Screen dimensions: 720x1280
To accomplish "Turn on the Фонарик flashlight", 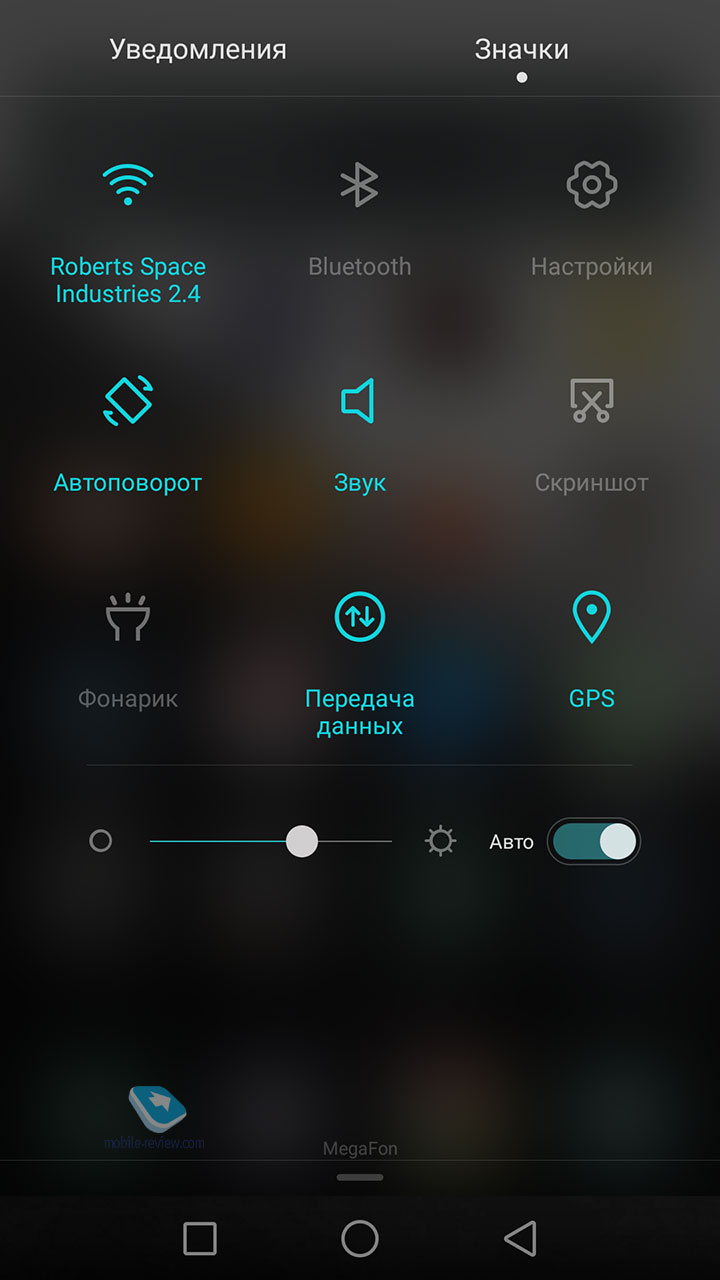I will 128,653.
